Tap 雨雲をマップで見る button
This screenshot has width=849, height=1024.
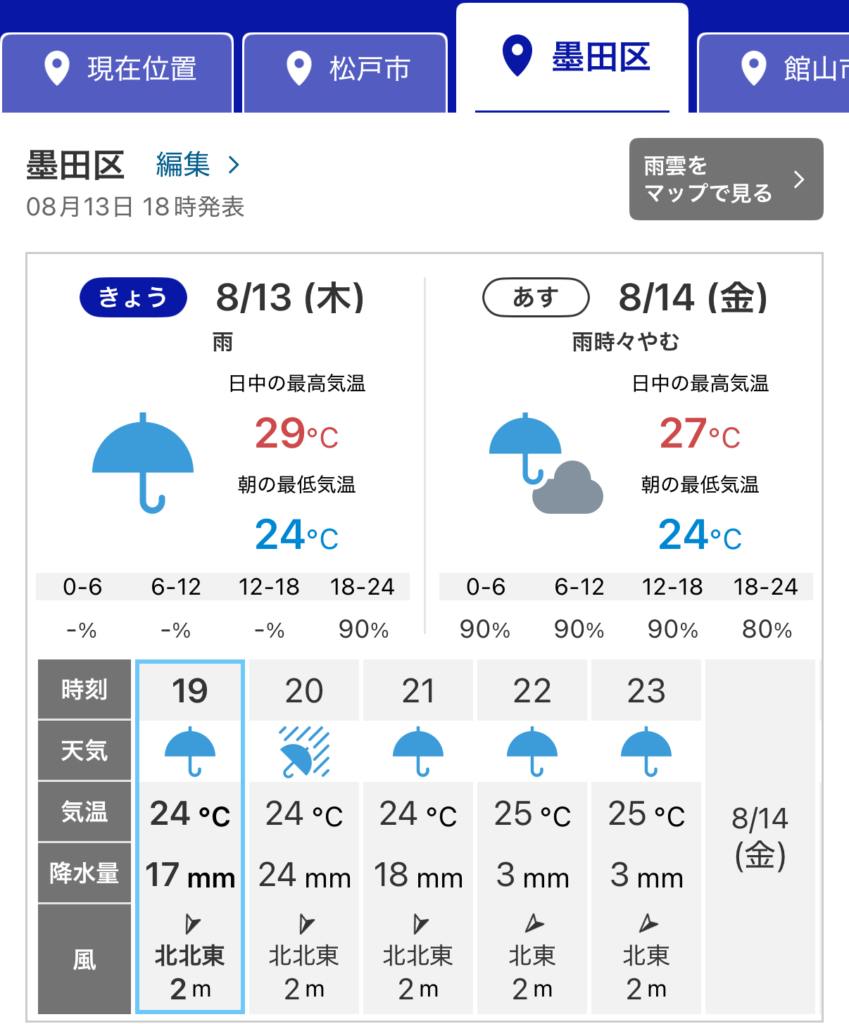point(726,179)
